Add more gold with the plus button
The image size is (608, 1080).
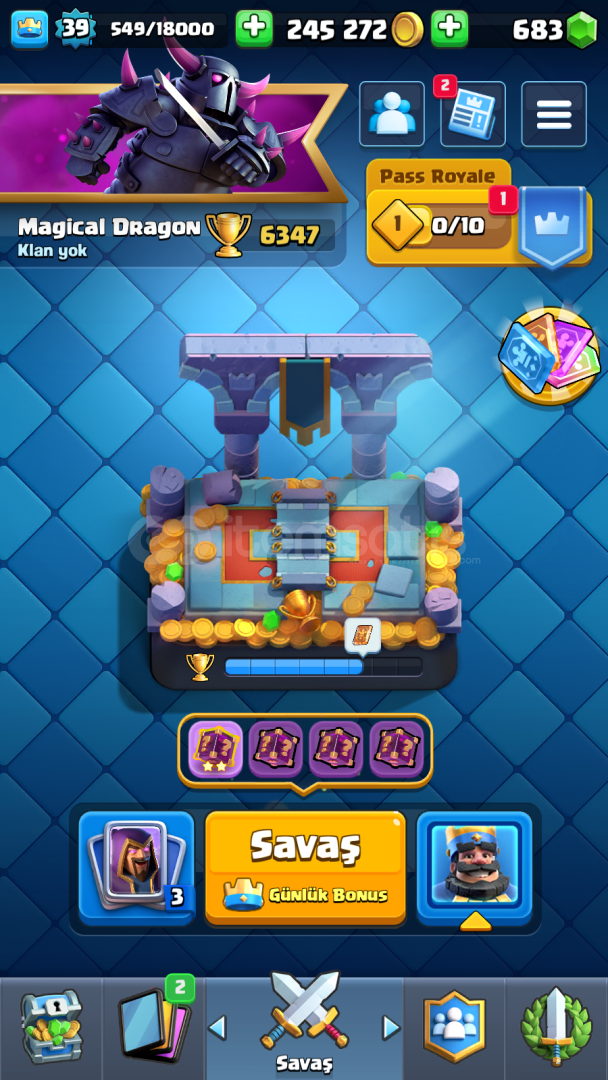click(254, 29)
